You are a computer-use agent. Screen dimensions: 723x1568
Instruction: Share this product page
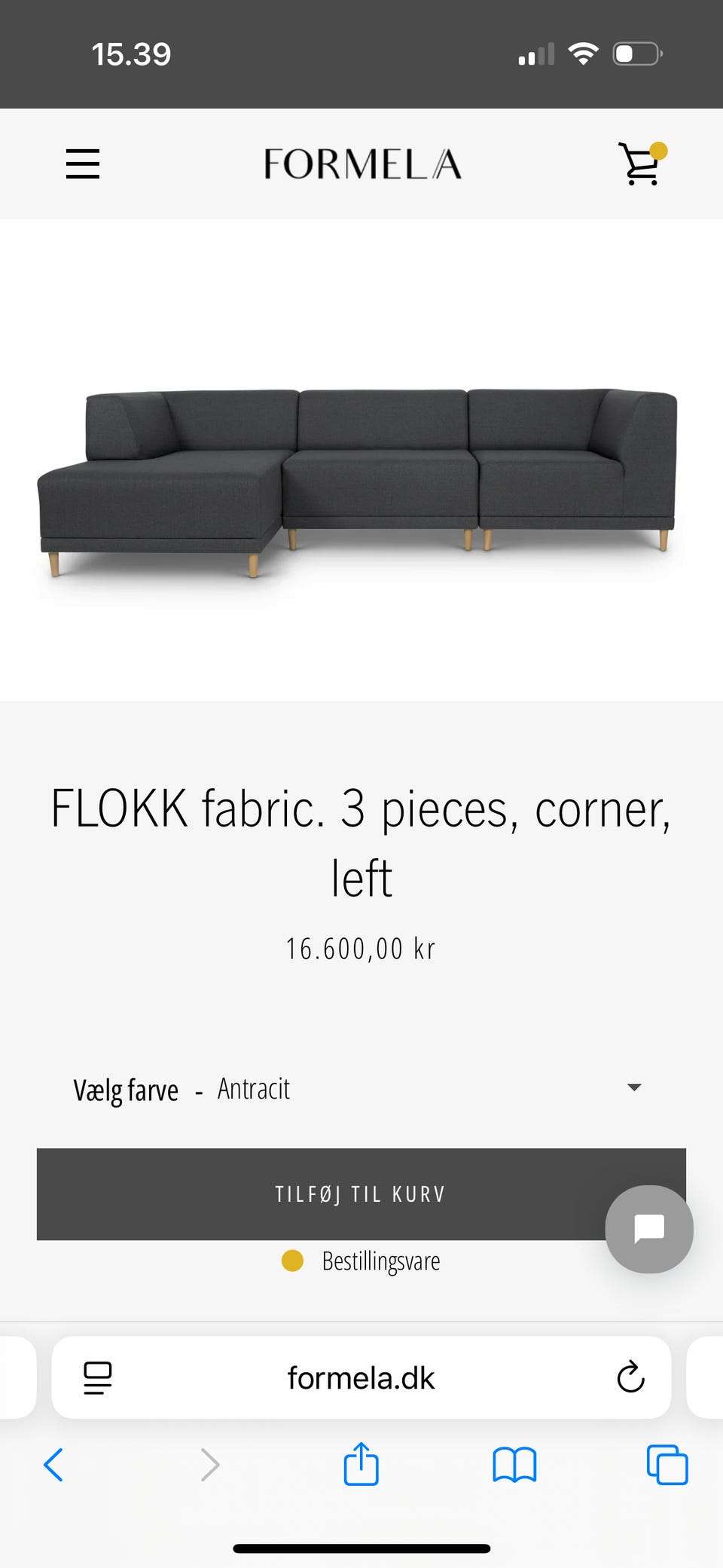click(x=361, y=1464)
